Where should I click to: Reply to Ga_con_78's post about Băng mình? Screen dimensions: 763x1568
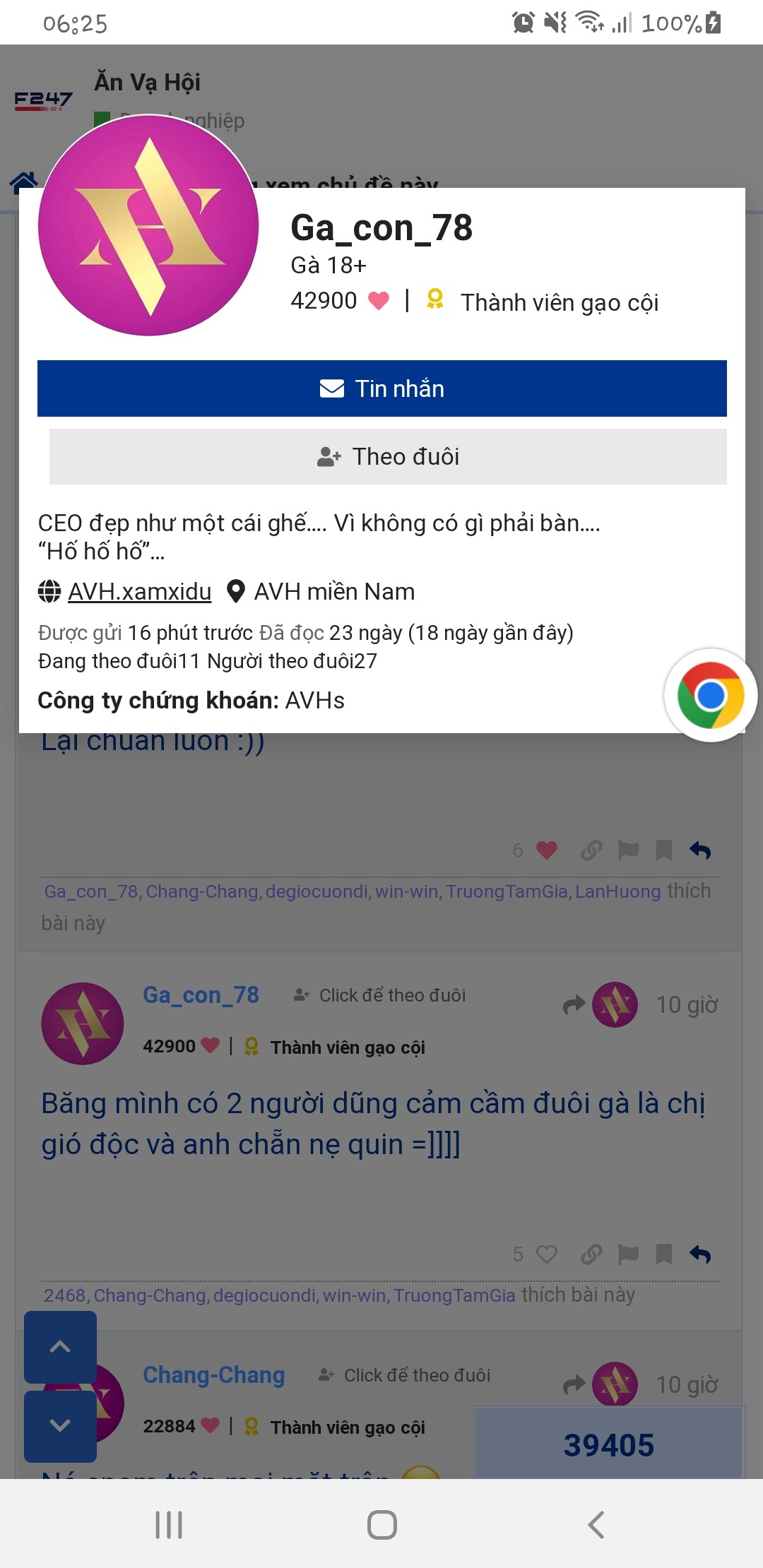point(700,1254)
